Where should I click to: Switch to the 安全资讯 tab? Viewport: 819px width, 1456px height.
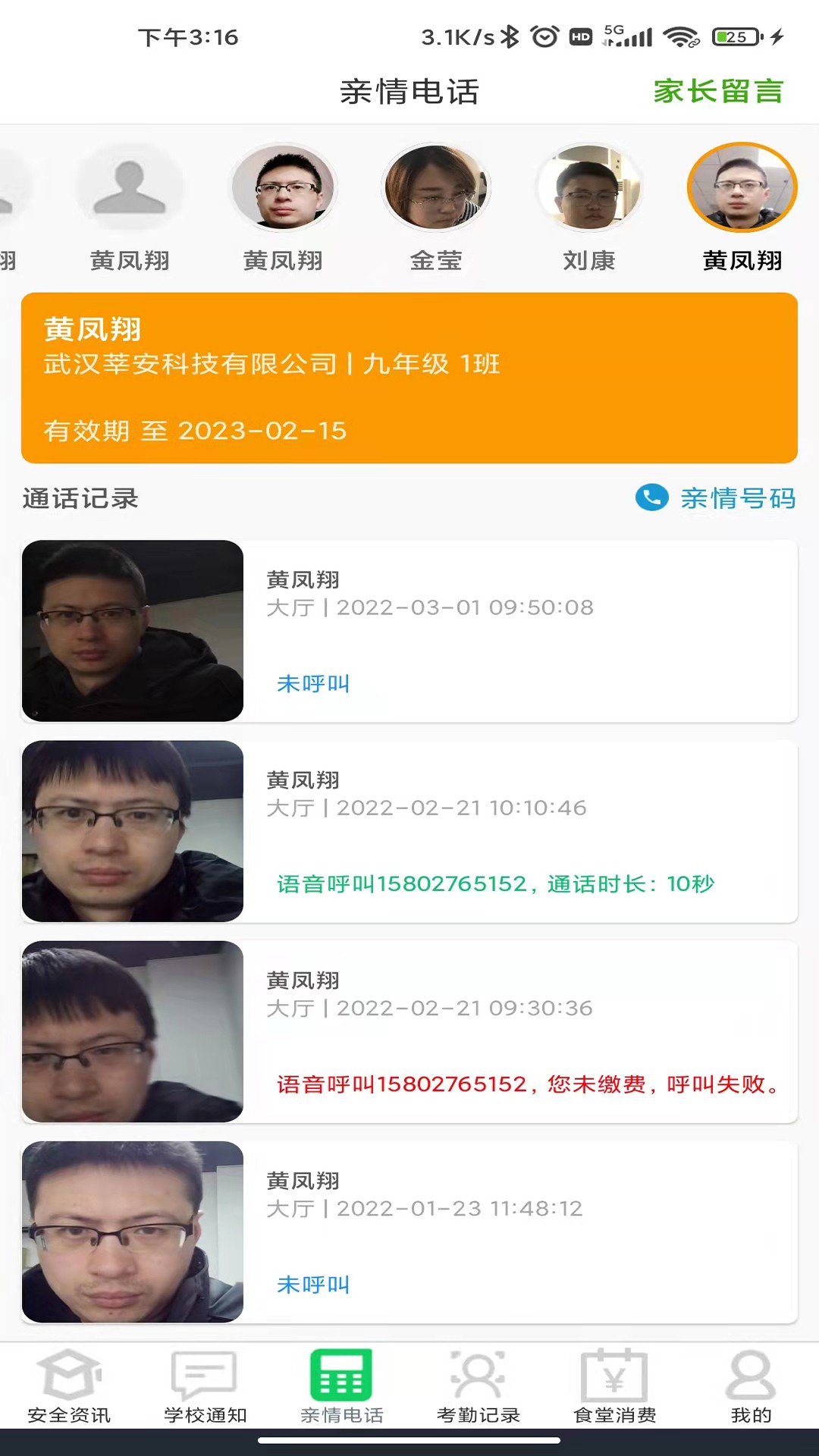pos(69,1386)
